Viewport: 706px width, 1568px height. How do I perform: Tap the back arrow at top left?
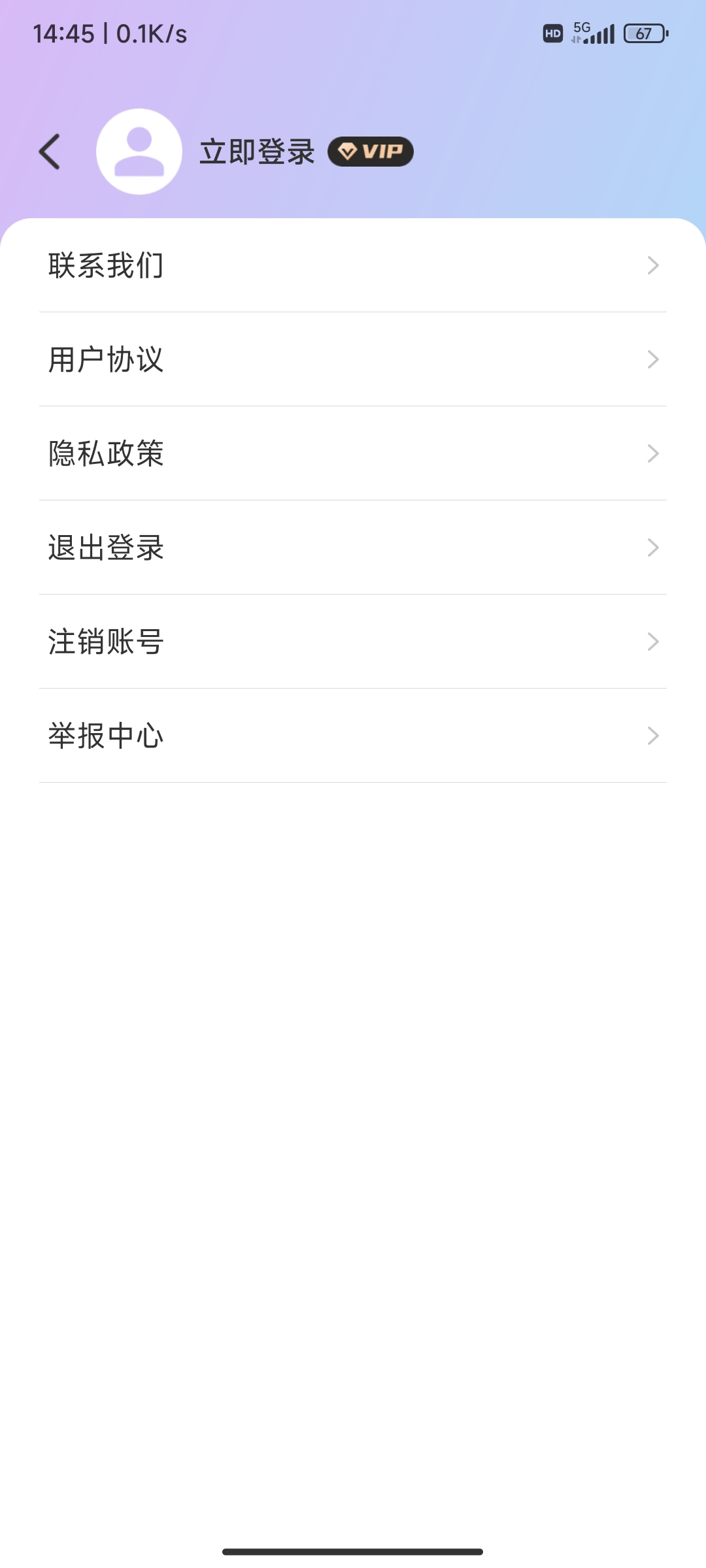coord(50,150)
